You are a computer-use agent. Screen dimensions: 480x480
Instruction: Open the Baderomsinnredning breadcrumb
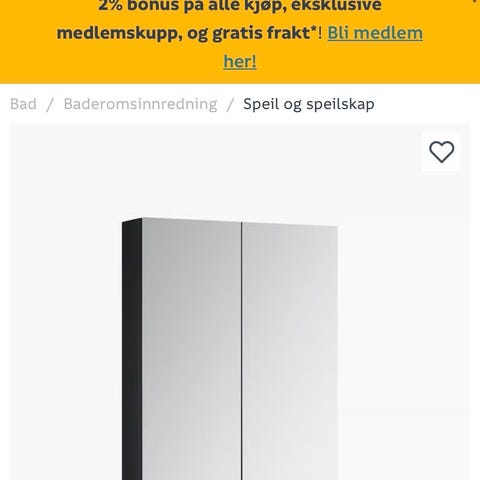coord(140,104)
